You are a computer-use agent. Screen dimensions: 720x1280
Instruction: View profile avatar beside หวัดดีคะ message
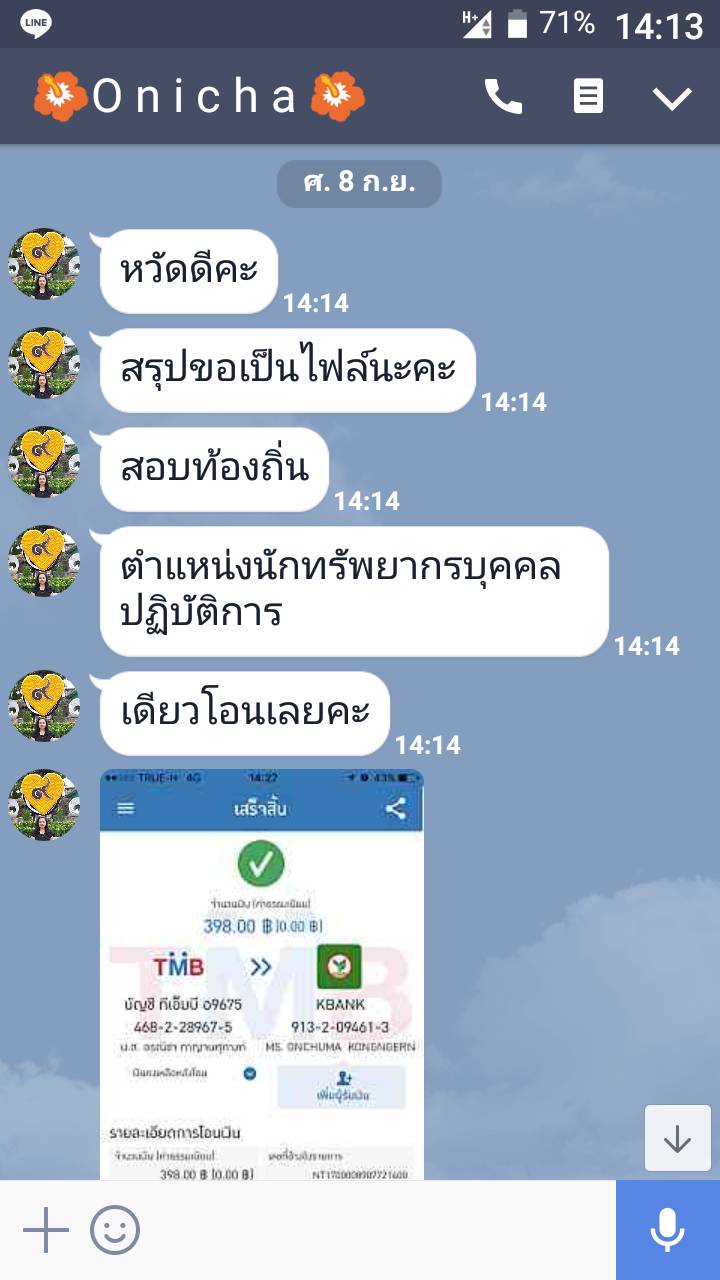click(44, 264)
